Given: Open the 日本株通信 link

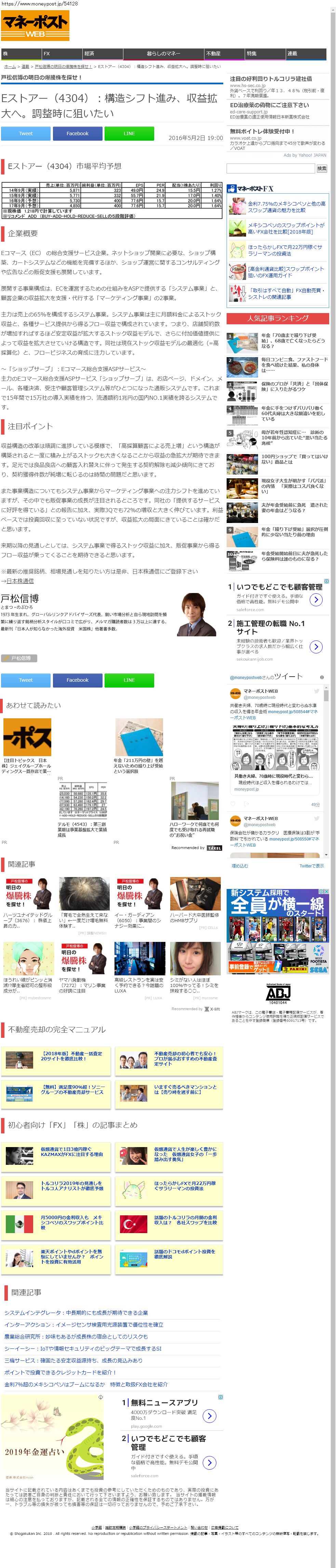Looking at the screenshot, I should click(20, 581).
